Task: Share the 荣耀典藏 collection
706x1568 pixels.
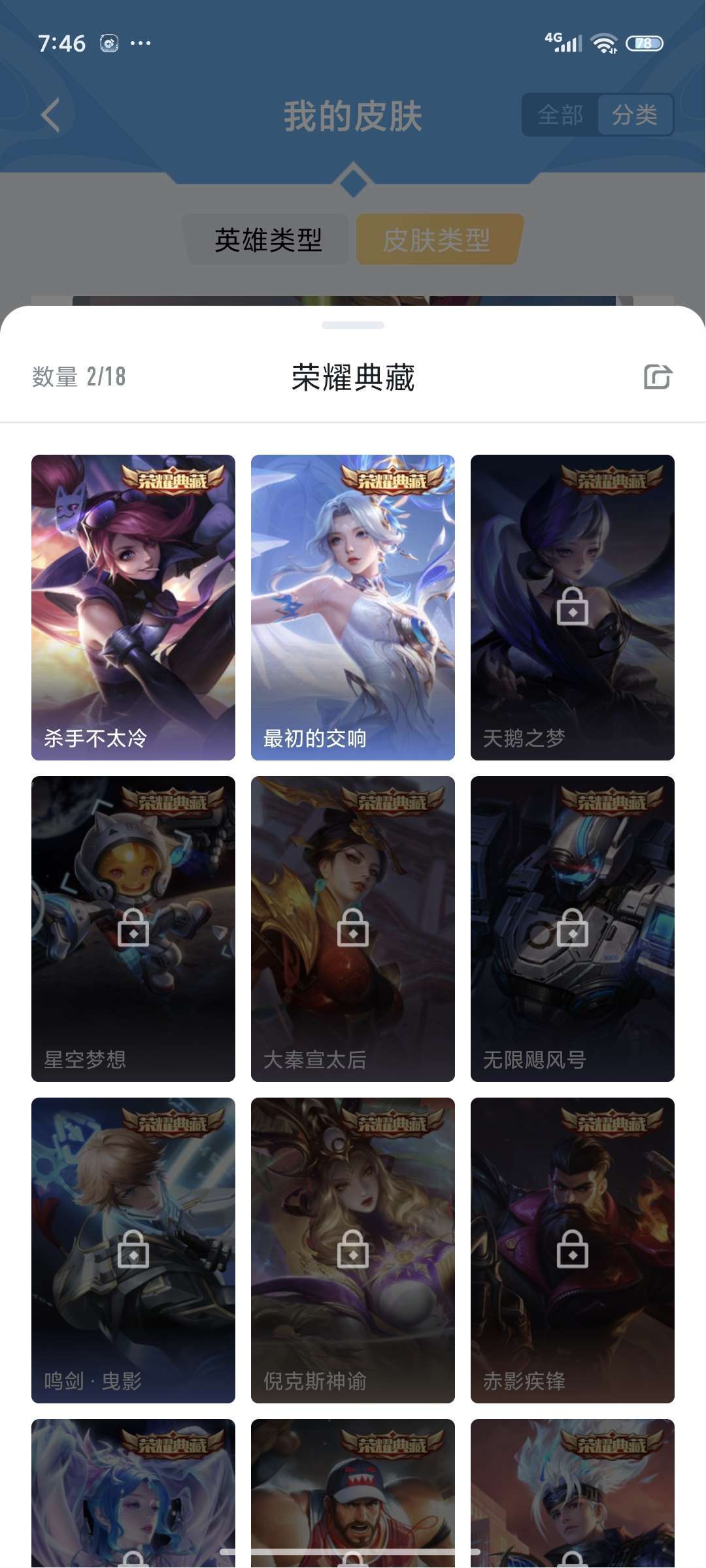Action: tap(657, 377)
